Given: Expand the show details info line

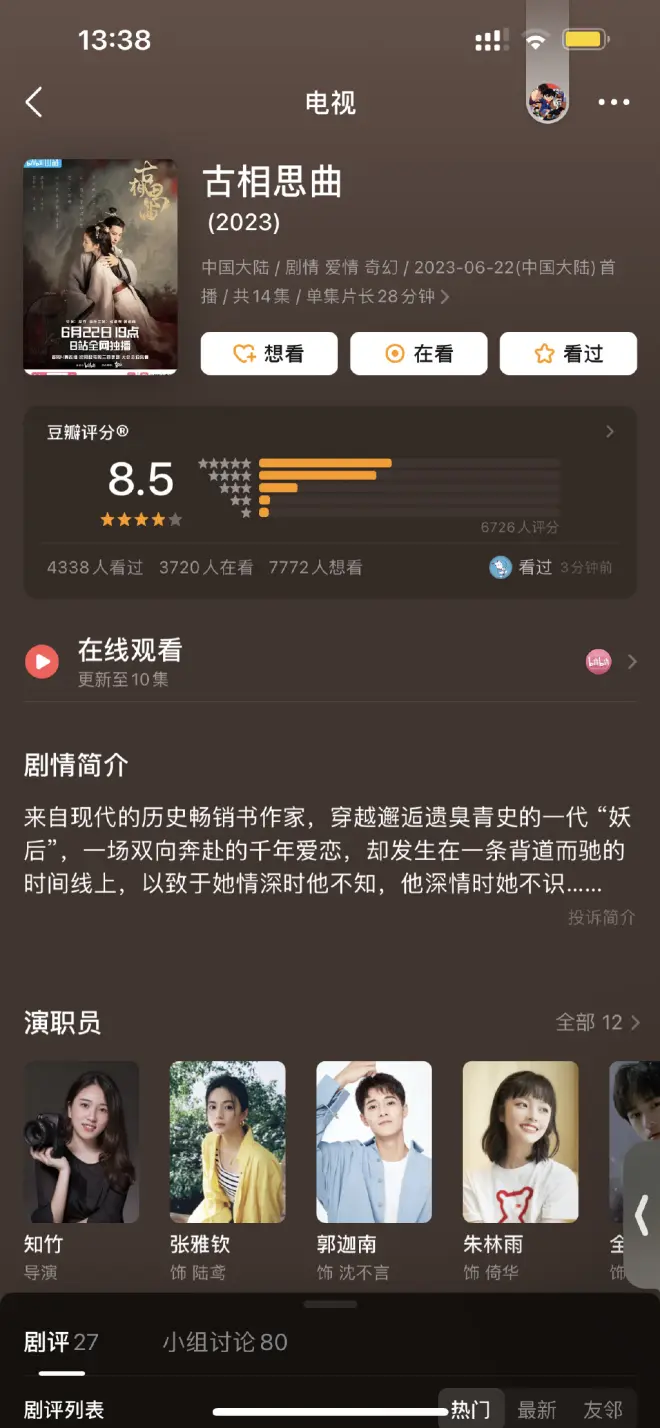Looking at the screenshot, I should [444, 296].
